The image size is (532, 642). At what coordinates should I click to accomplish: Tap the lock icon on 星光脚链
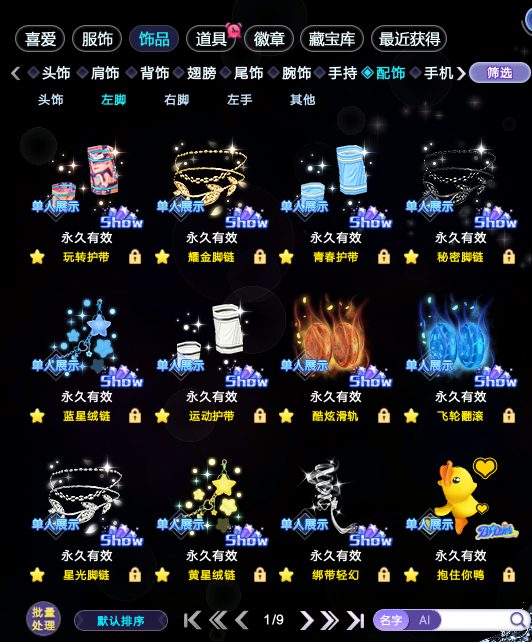tap(135, 575)
